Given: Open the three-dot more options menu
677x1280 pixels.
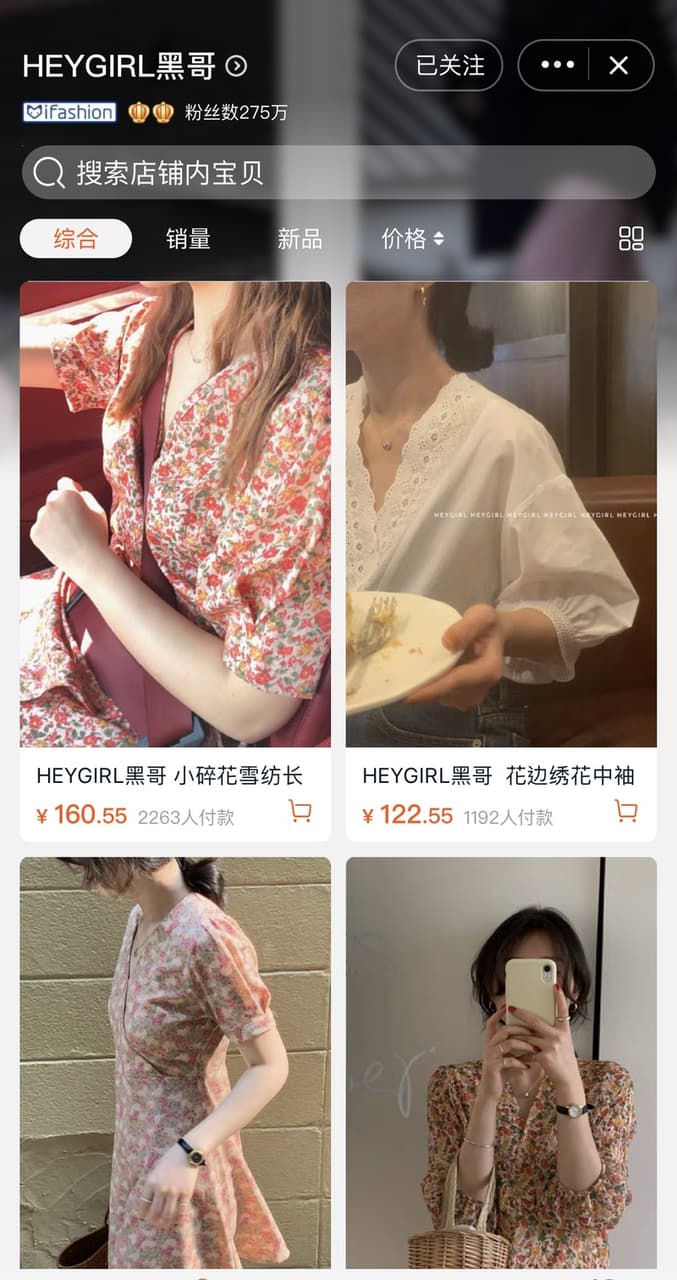Looking at the screenshot, I should click(x=557, y=65).
